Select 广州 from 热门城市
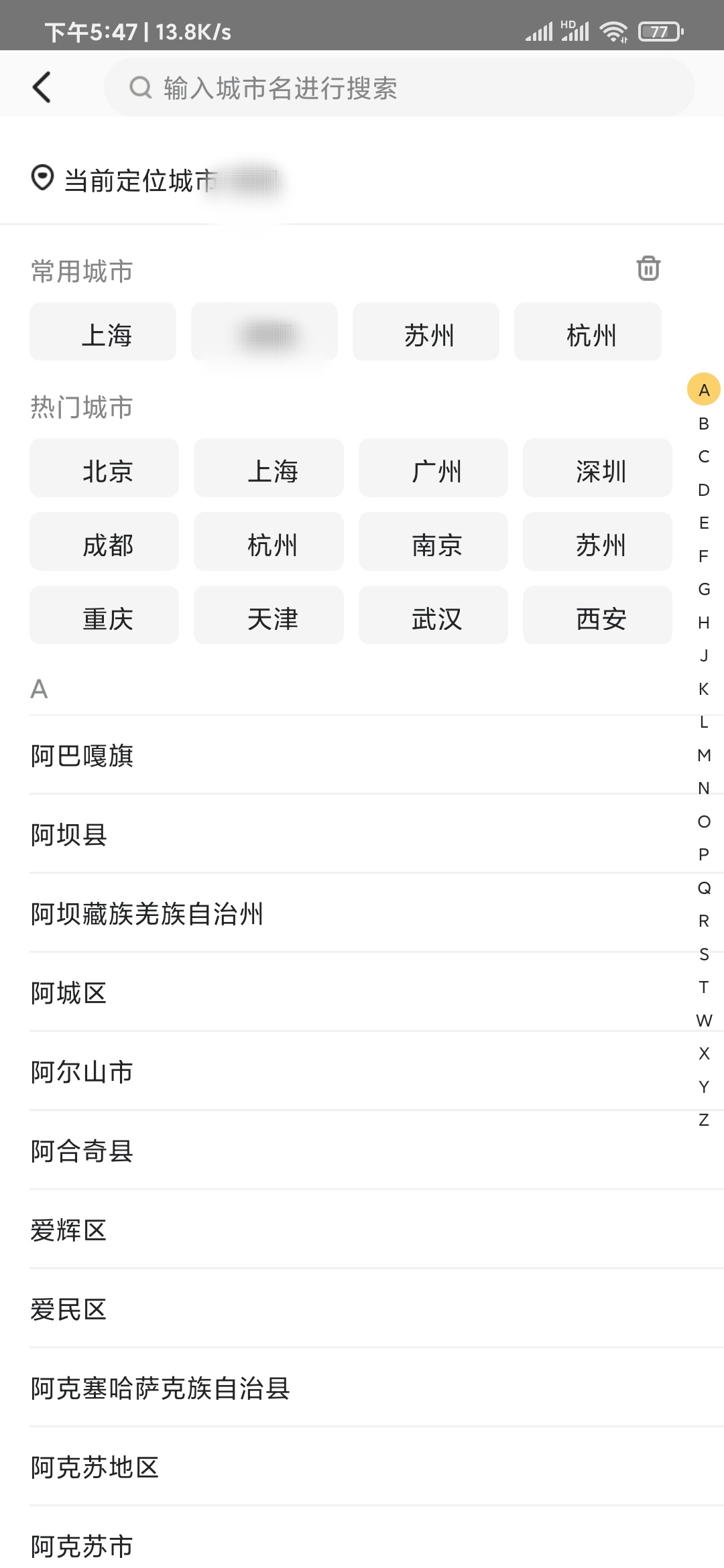The width and height of the screenshot is (724, 1568). [433, 469]
